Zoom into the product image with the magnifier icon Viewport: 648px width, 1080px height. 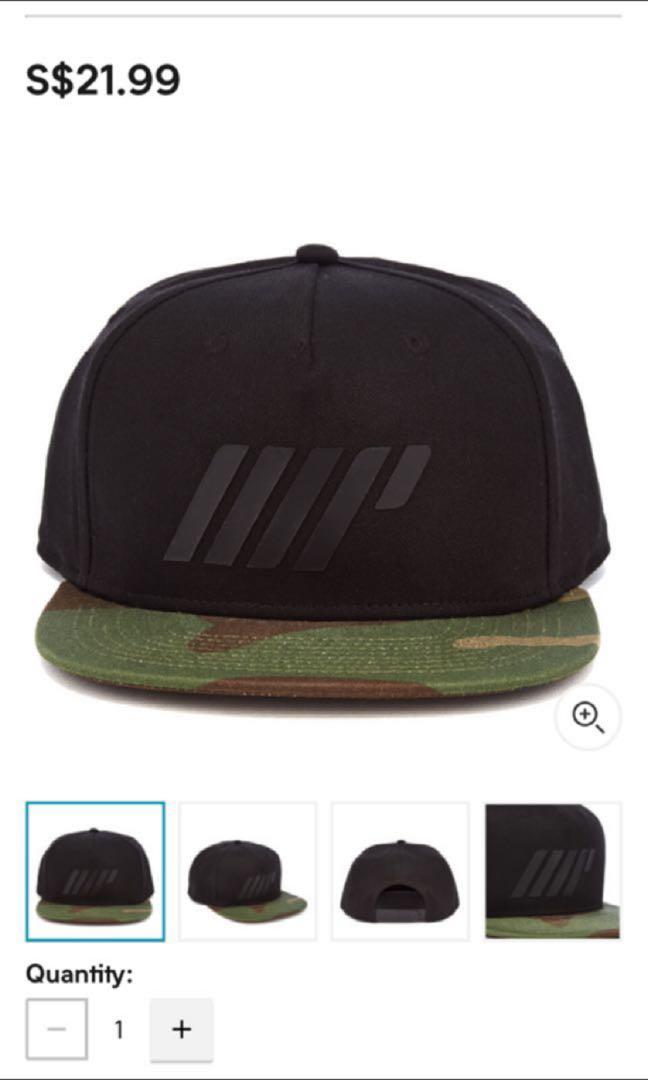click(x=588, y=716)
